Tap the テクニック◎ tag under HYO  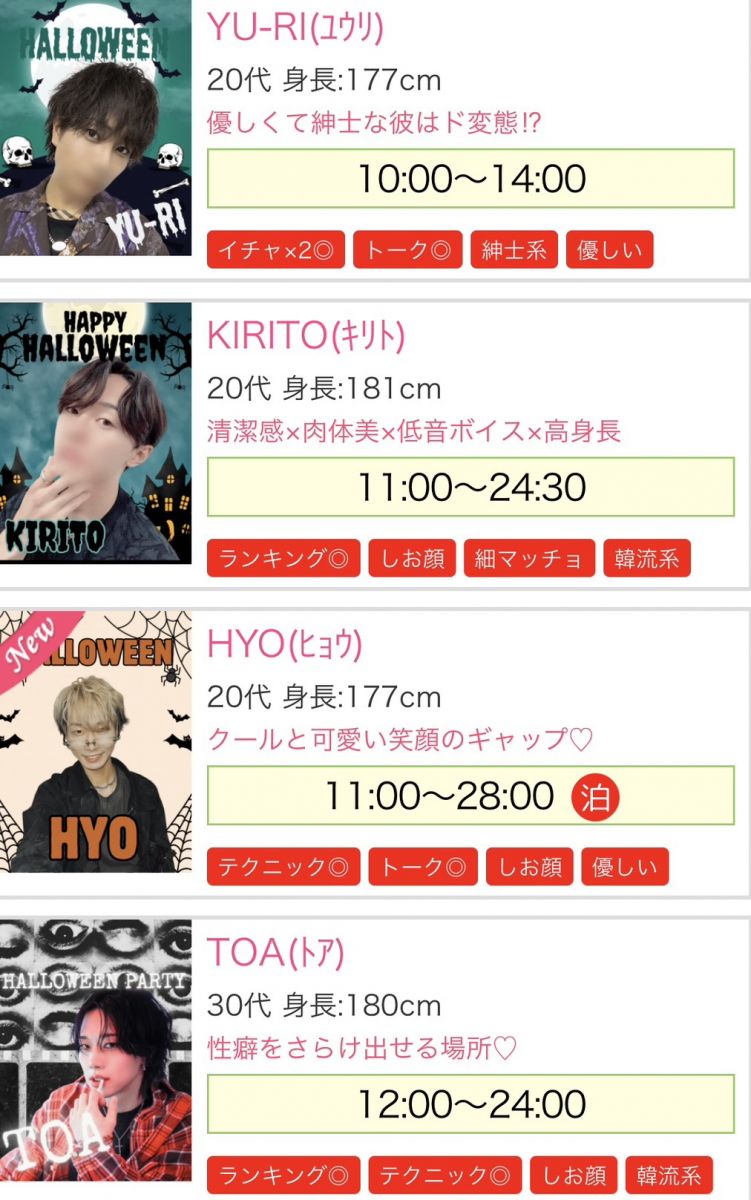(283, 866)
